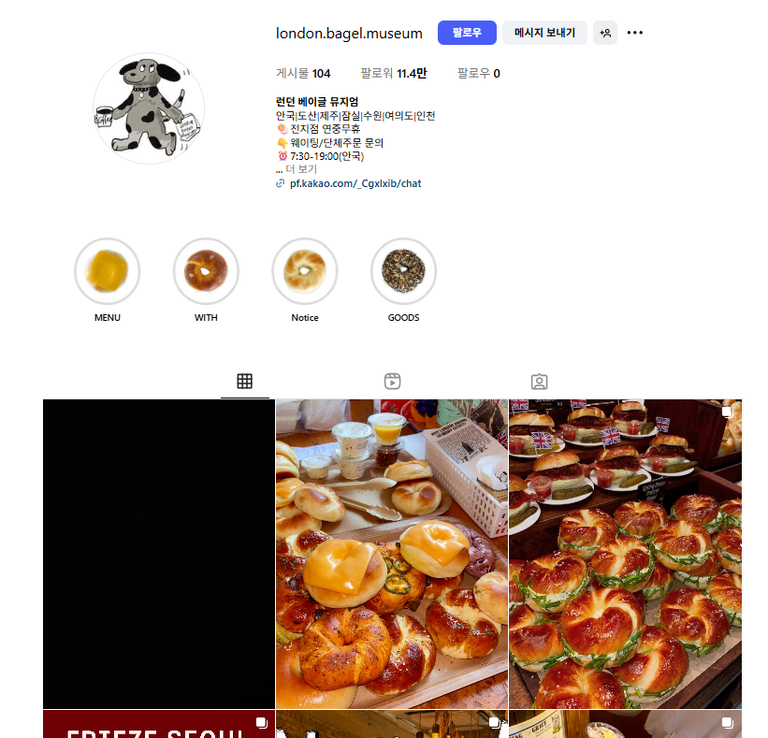Switch to the Reels tab
Image resolution: width=768 pixels, height=738 pixels.
(x=392, y=381)
